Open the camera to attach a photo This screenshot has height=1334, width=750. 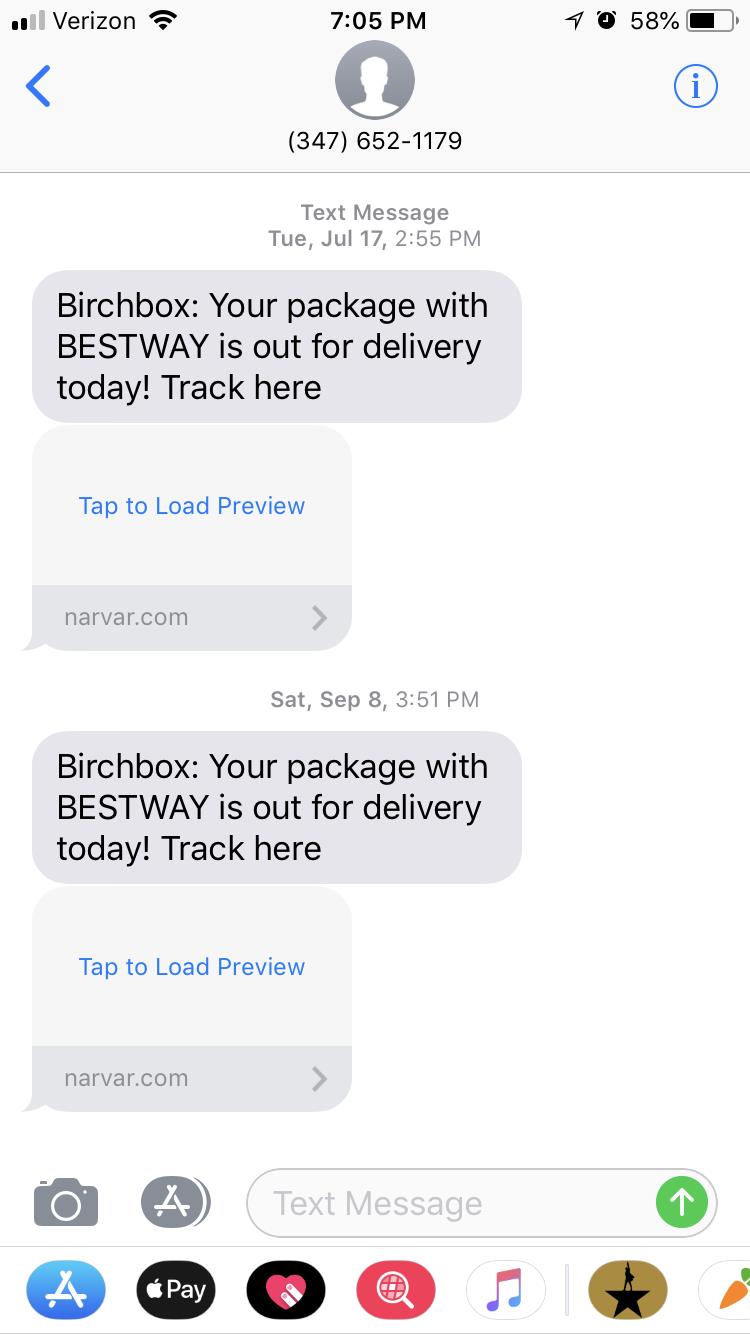(66, 1203)
